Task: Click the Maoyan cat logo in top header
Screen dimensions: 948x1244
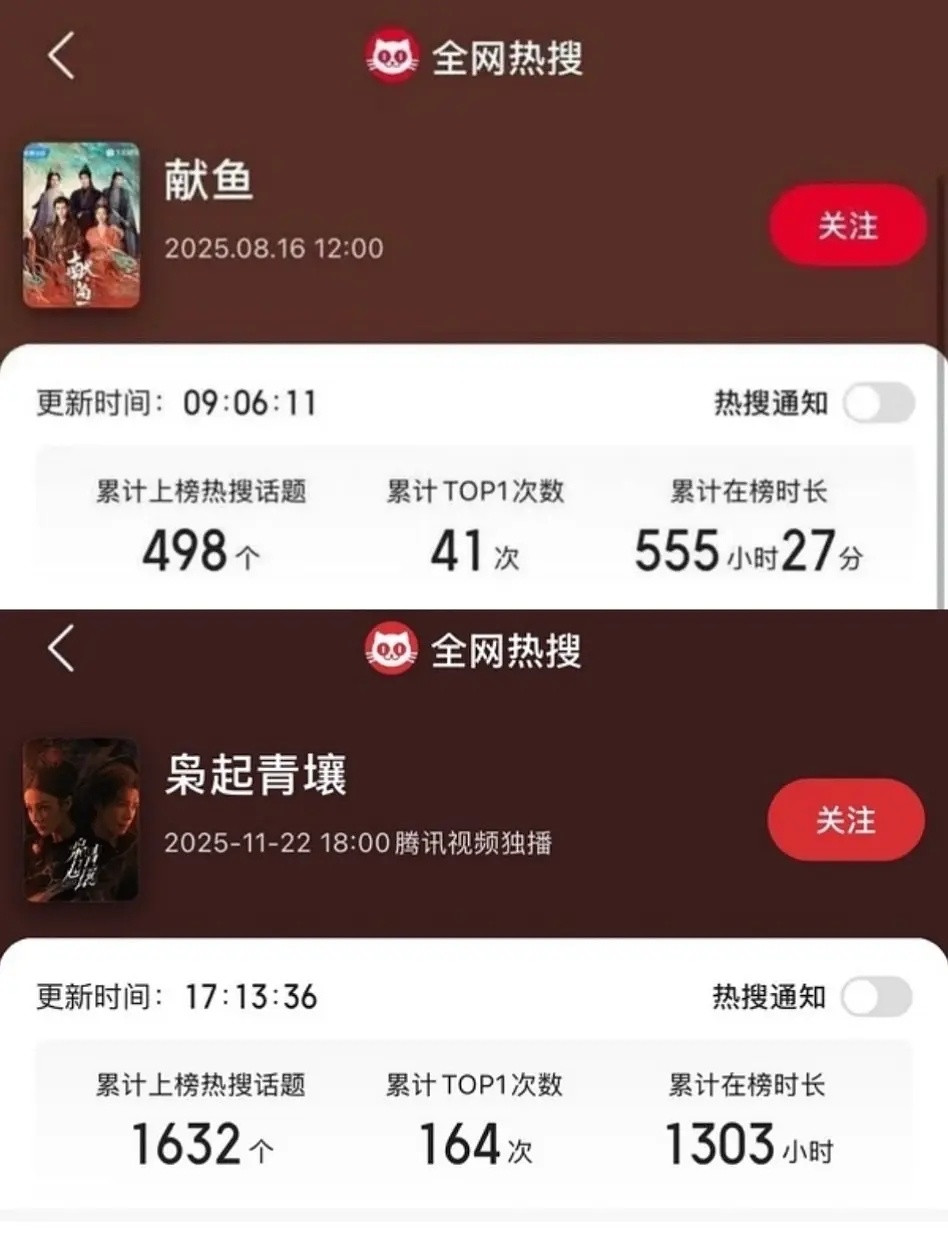Action: 390,57
